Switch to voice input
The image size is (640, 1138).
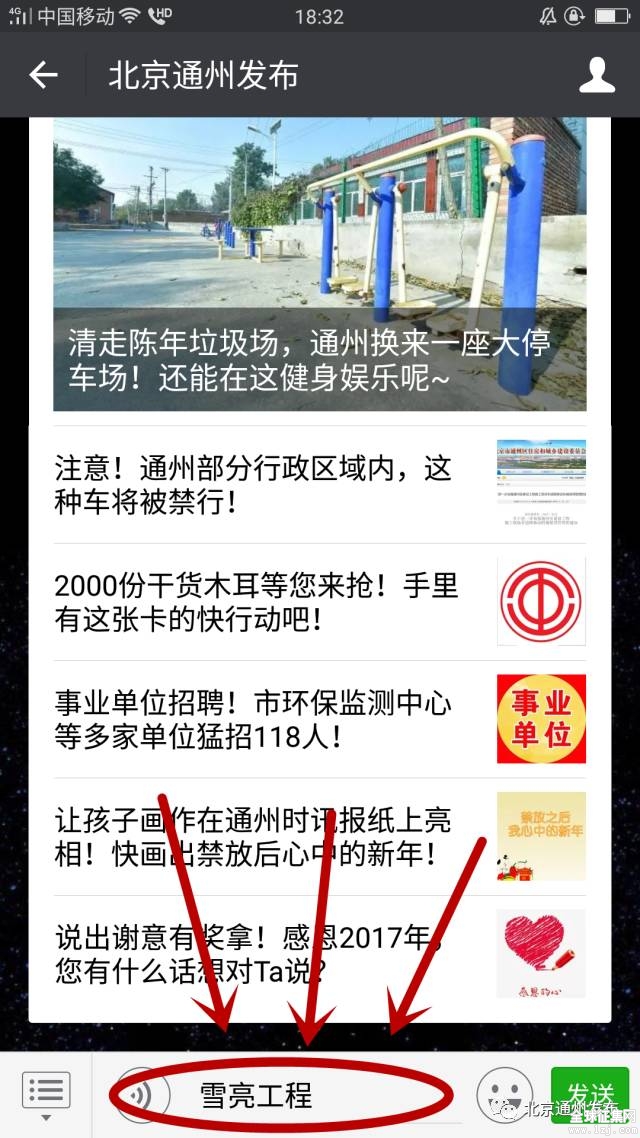138,1095
